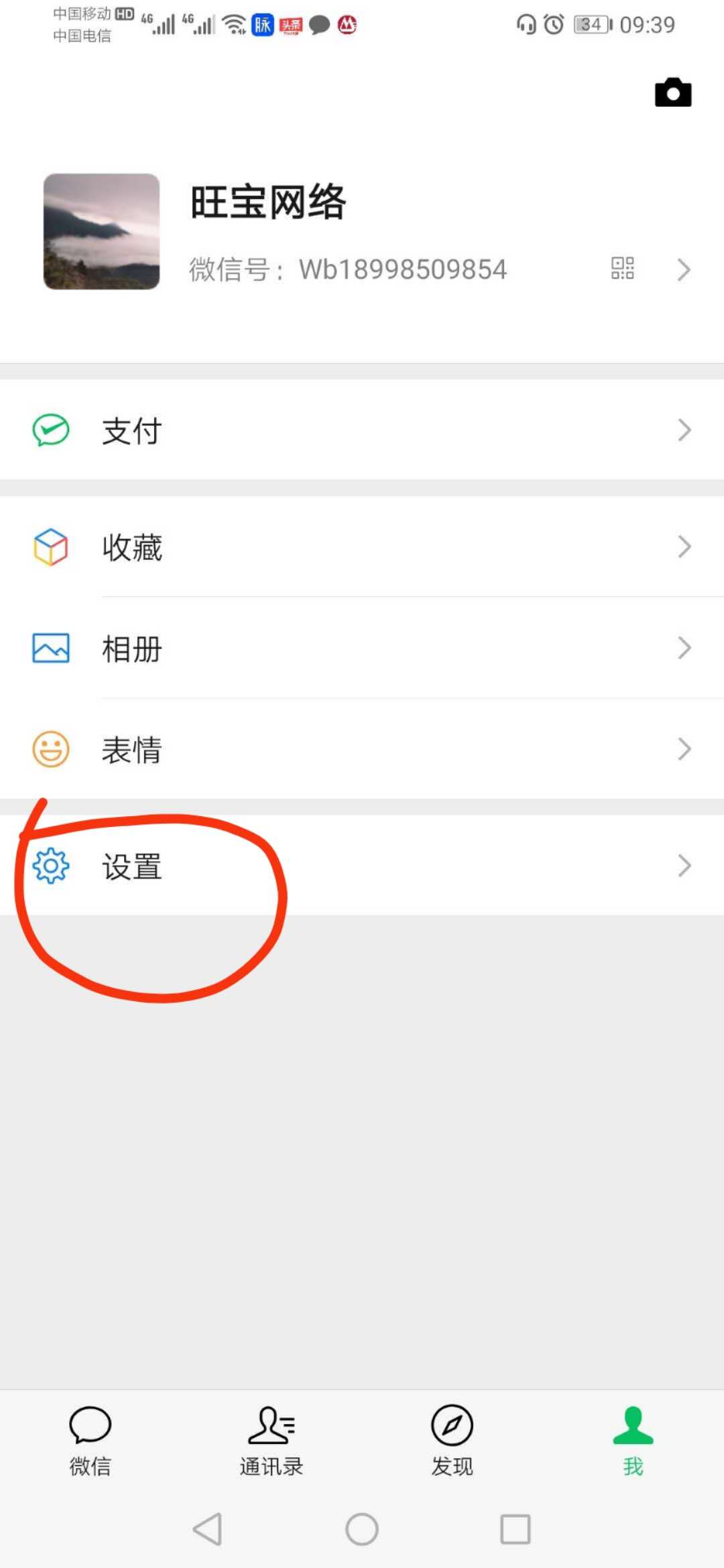
Task: Select the Favorites box icon next to 收藏
Action: pyautogui.click(x=50, y=547)
